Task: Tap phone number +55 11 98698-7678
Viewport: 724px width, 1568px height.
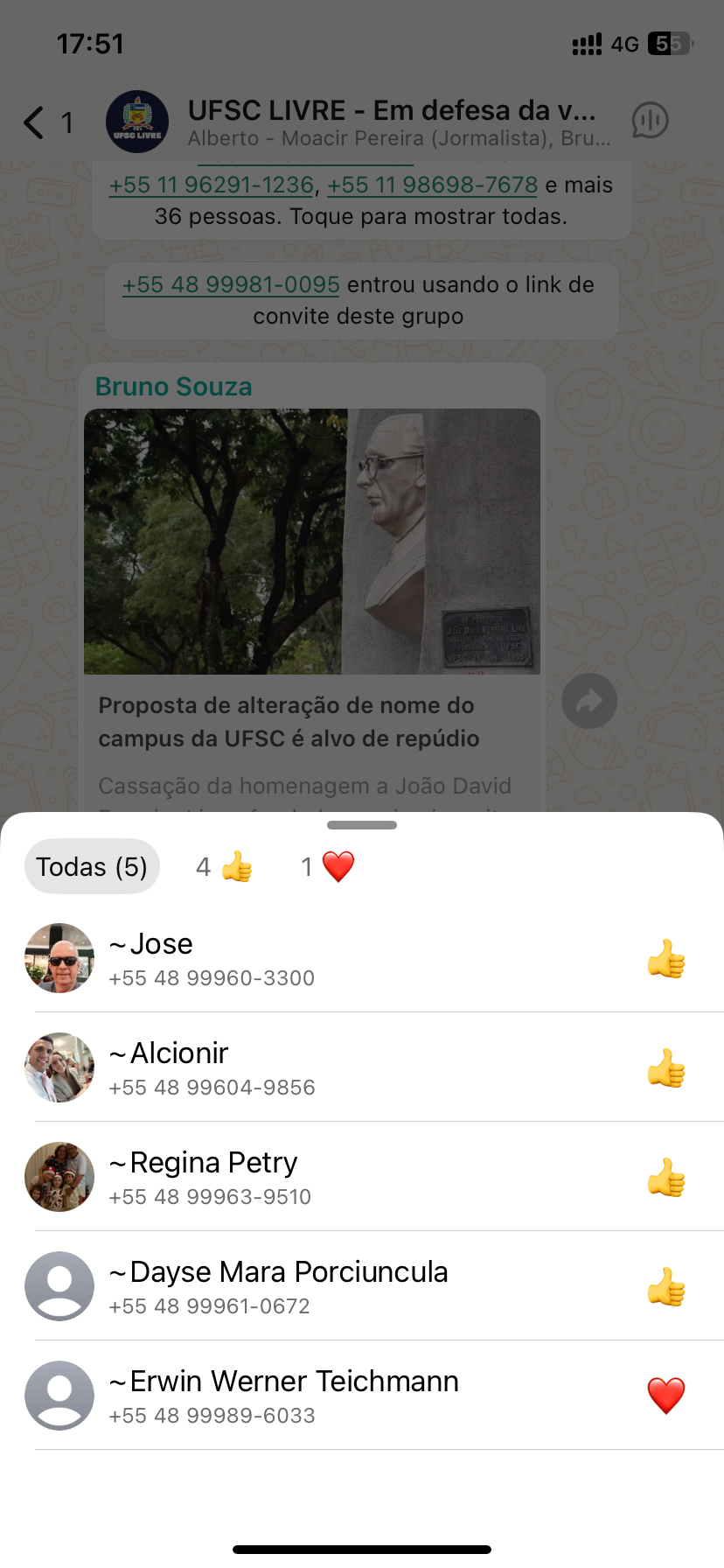Action: click(432, 185)
